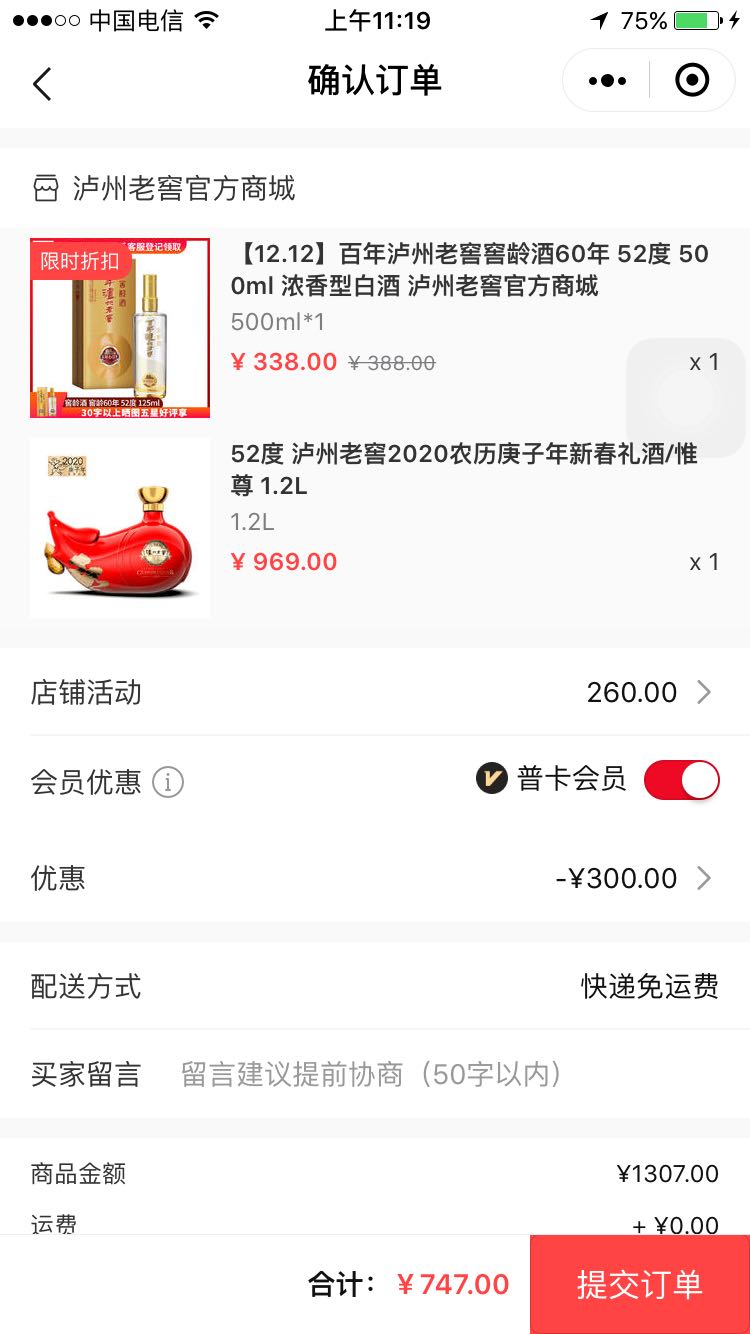
Task: Go back from the 确认订单 page
Action: (x=42, y=83)
